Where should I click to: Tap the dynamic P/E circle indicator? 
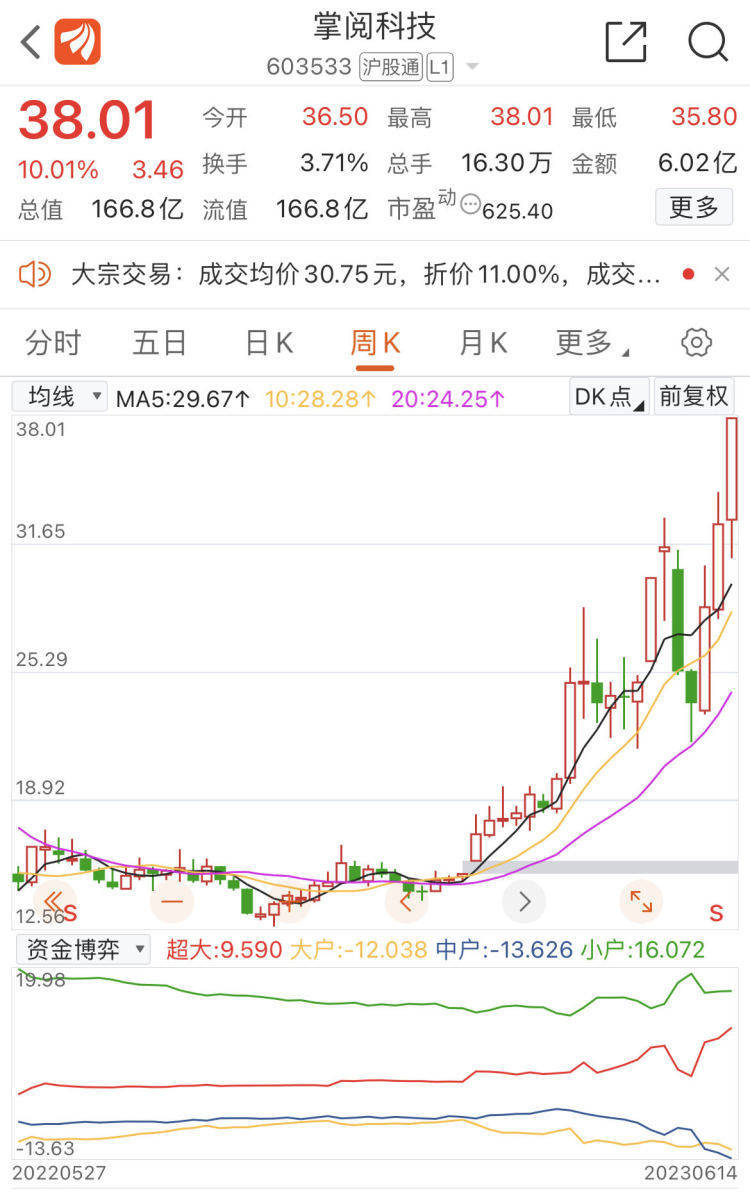coord(468,204)
